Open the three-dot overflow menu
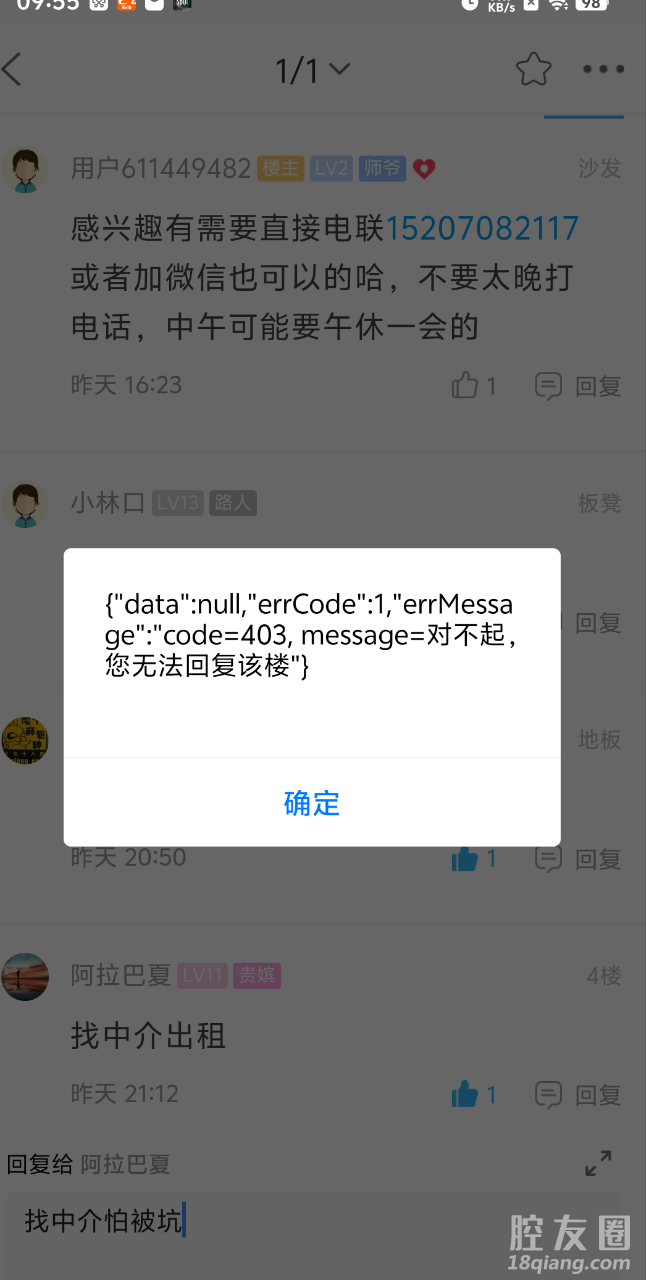The height and width of the screenshot is (1280, 646). [604, 70]
